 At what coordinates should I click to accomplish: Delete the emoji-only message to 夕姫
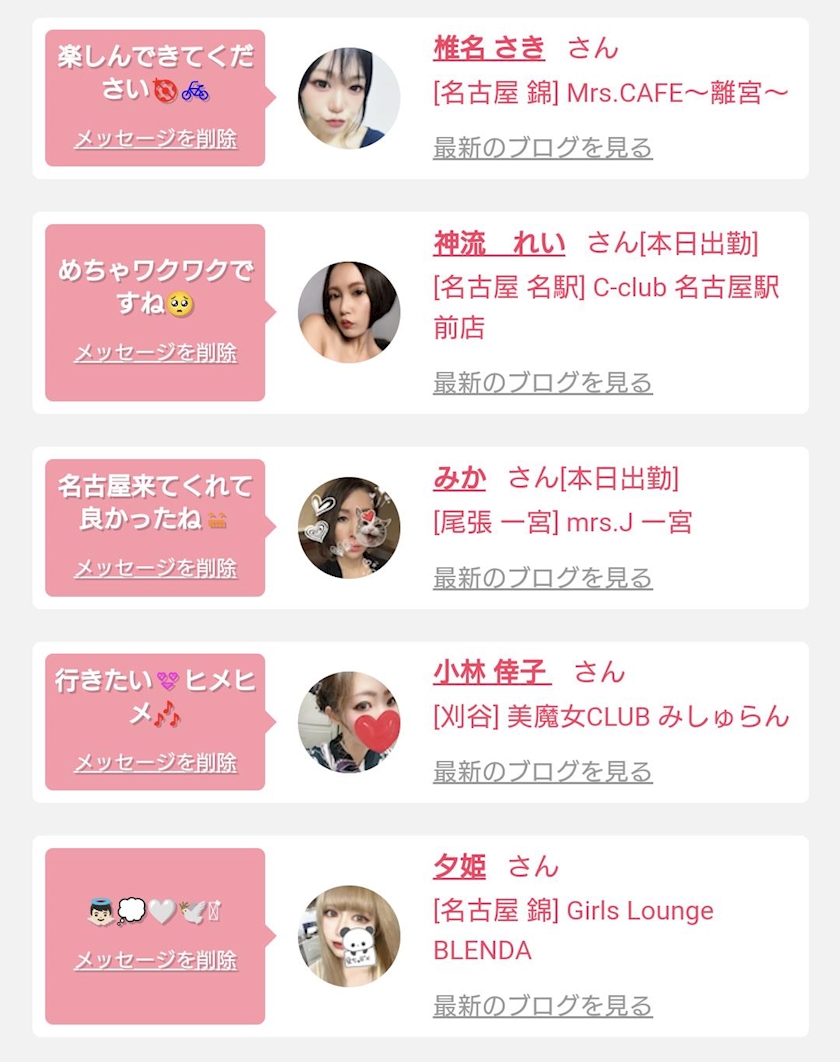(x=155, y=960)
